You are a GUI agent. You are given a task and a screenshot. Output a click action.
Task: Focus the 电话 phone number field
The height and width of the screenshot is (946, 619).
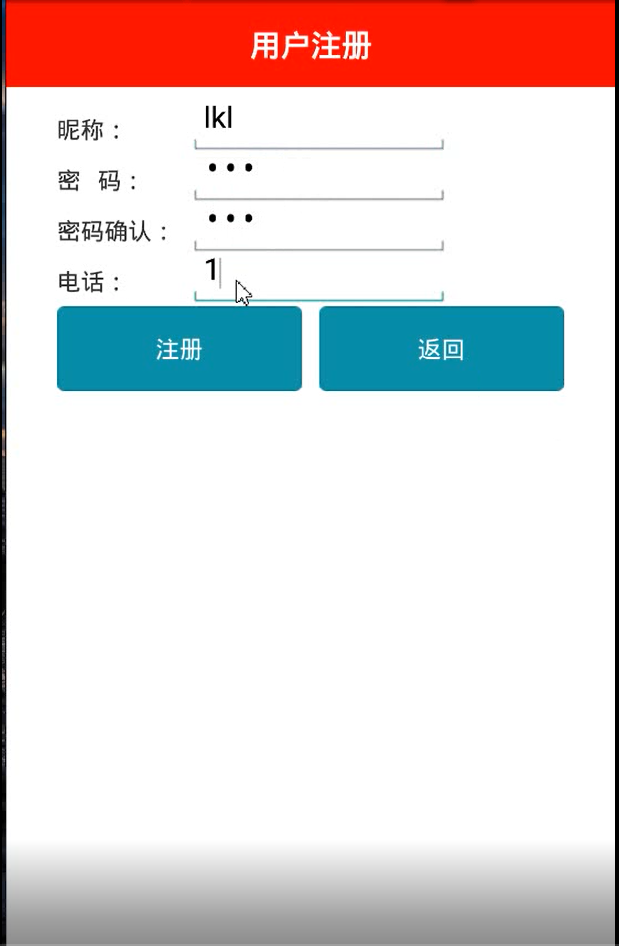[x=318, y=275]
